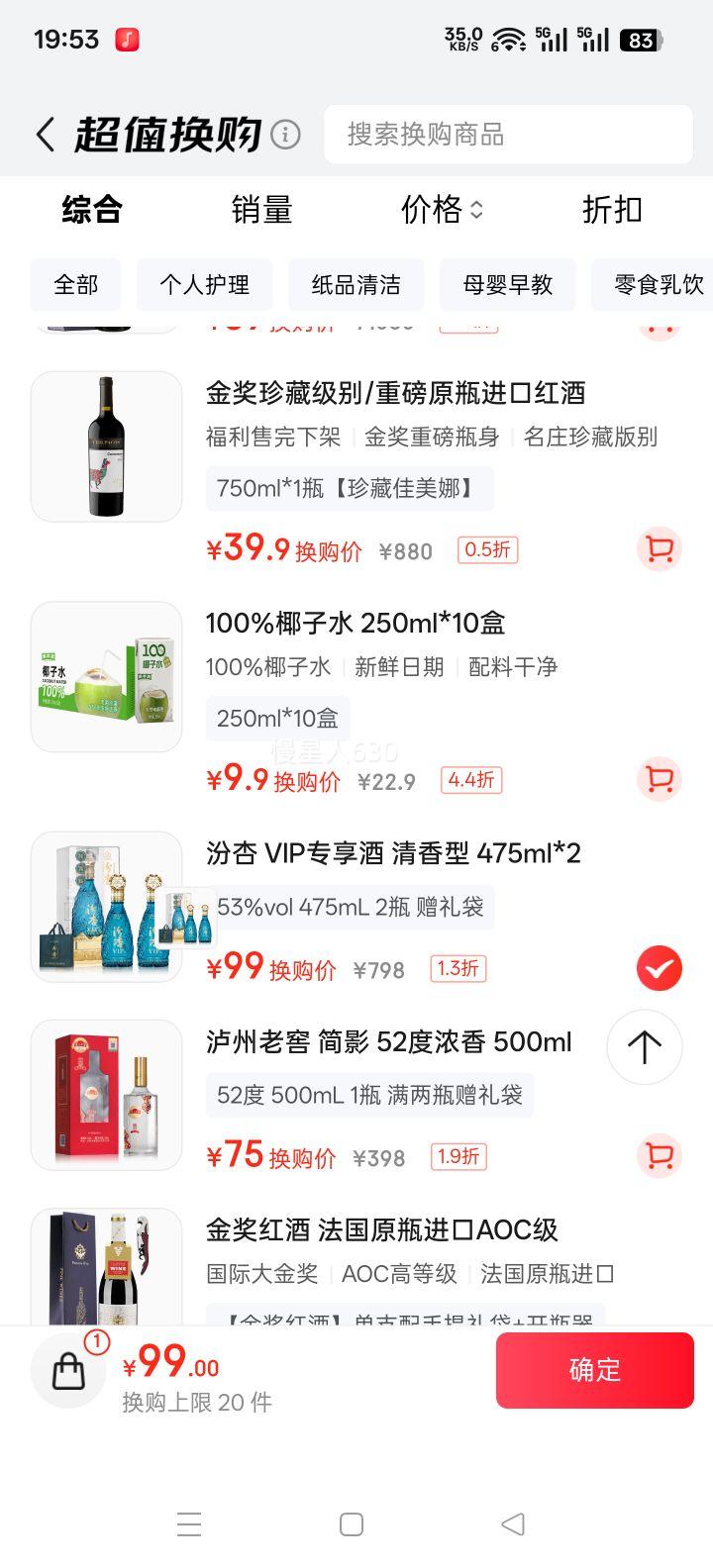This screenshot has height=1568, width=713.
Task: Click the back arrow to exit 超值换购
Action: coord(44,133)
